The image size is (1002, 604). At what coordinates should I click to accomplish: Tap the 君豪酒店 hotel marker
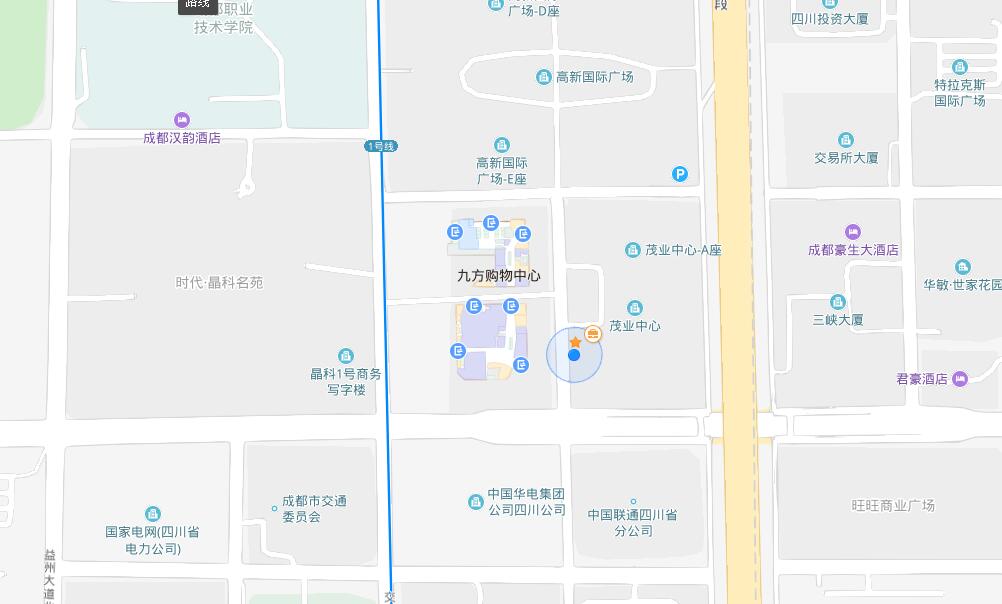(960, 378)
